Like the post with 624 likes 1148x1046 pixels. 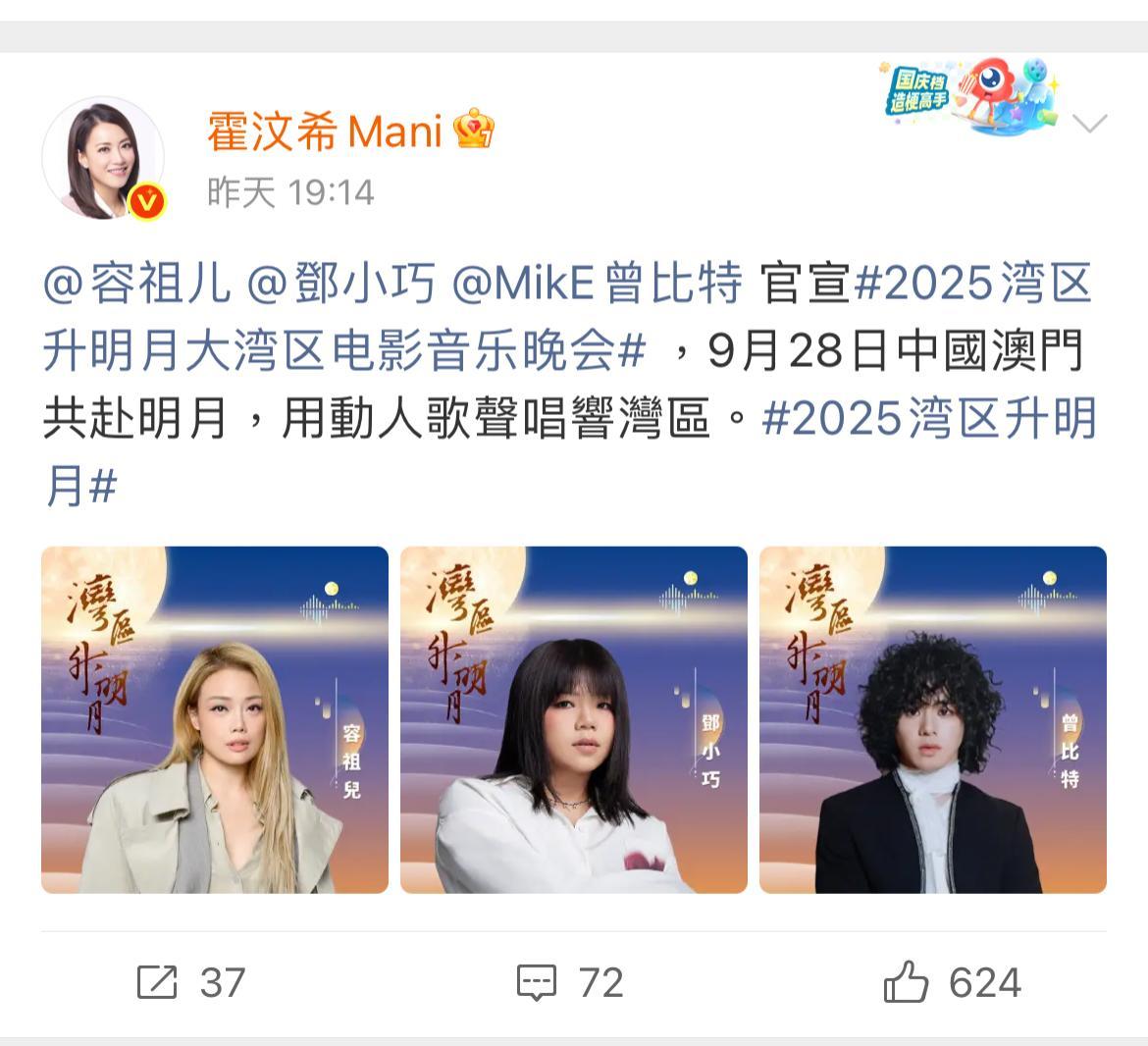952,982
